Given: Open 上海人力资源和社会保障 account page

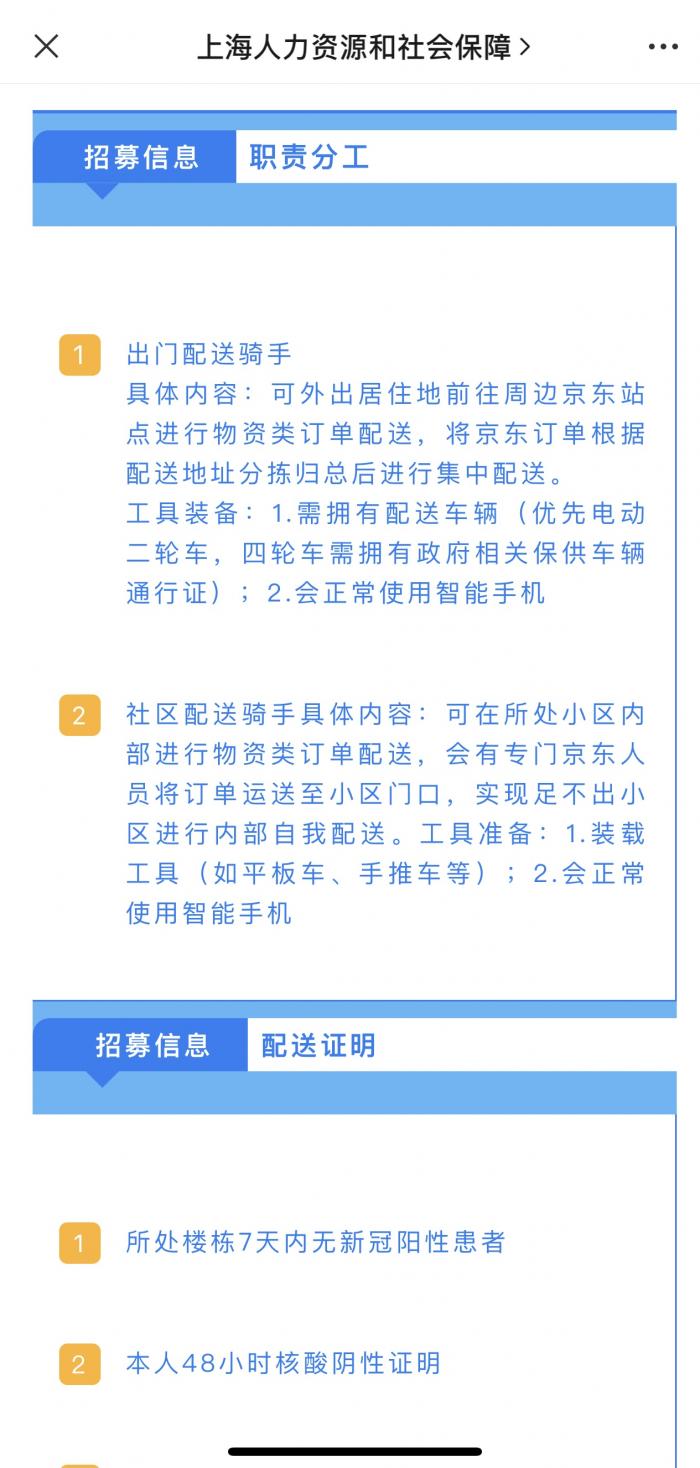Looking at the screenshot, I should 362,47.
